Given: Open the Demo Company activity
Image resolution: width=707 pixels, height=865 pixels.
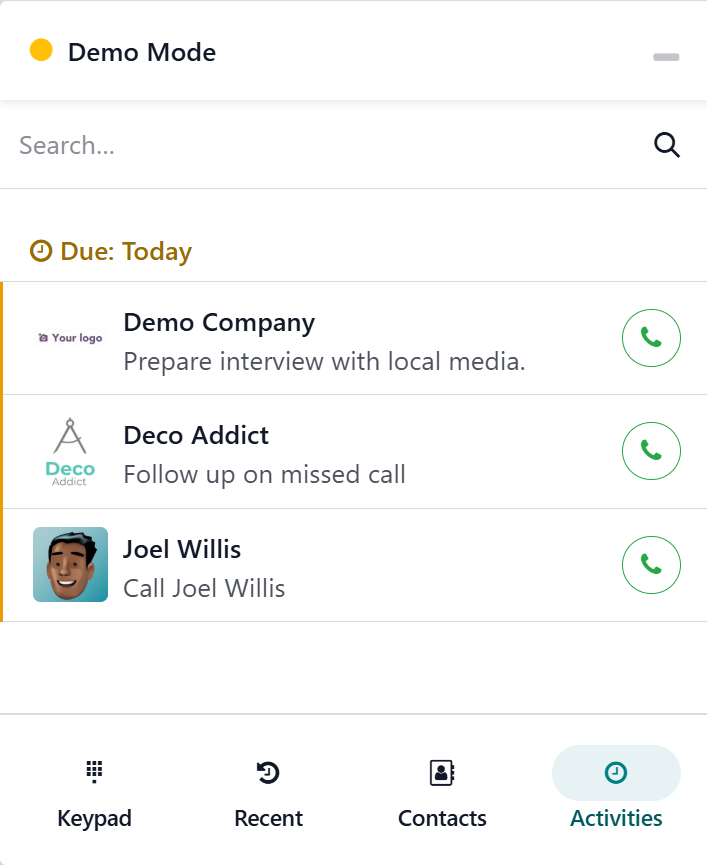Looking at the screenshot, I should pyautogui.click(x=324, y=339).
